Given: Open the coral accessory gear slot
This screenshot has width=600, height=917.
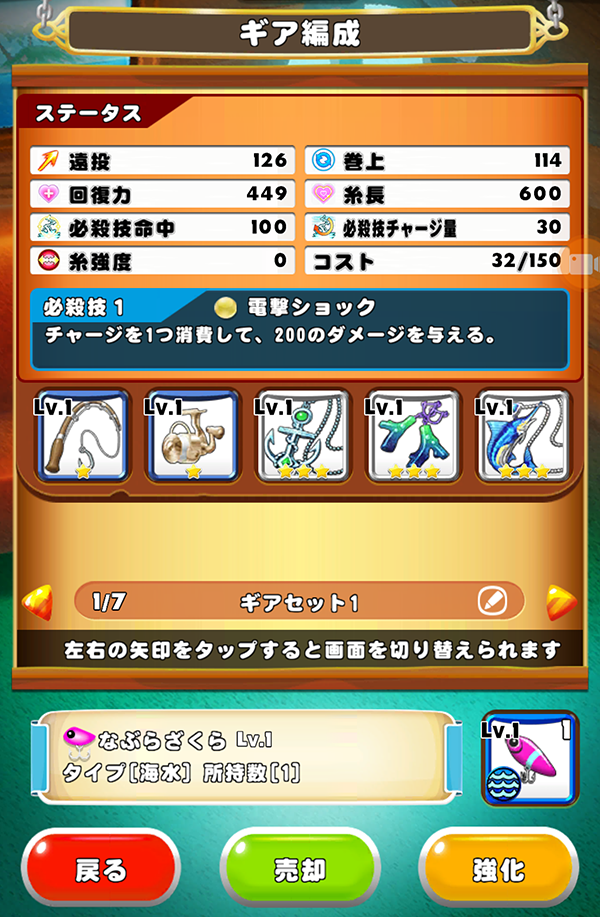Looking at the screenshot, I should (412, 438).
